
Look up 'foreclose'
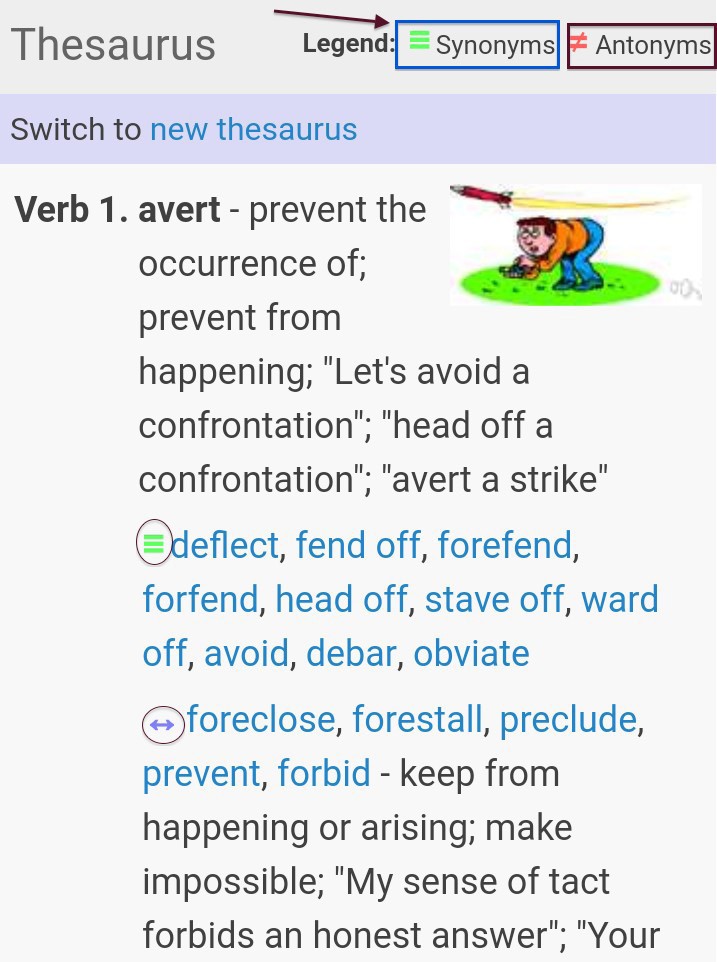[x=261, y=720]
